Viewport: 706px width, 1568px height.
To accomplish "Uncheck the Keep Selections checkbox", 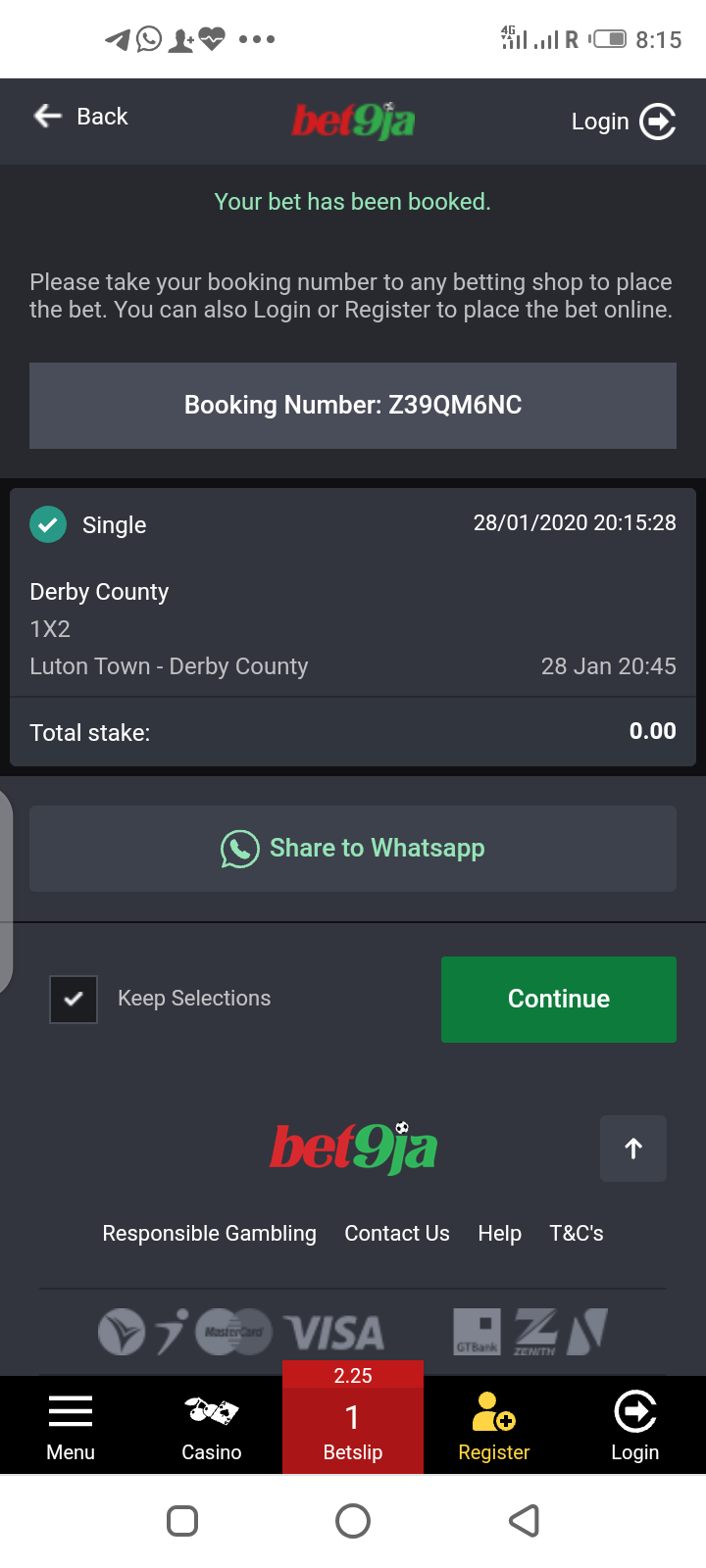I will click(74, 1000).
